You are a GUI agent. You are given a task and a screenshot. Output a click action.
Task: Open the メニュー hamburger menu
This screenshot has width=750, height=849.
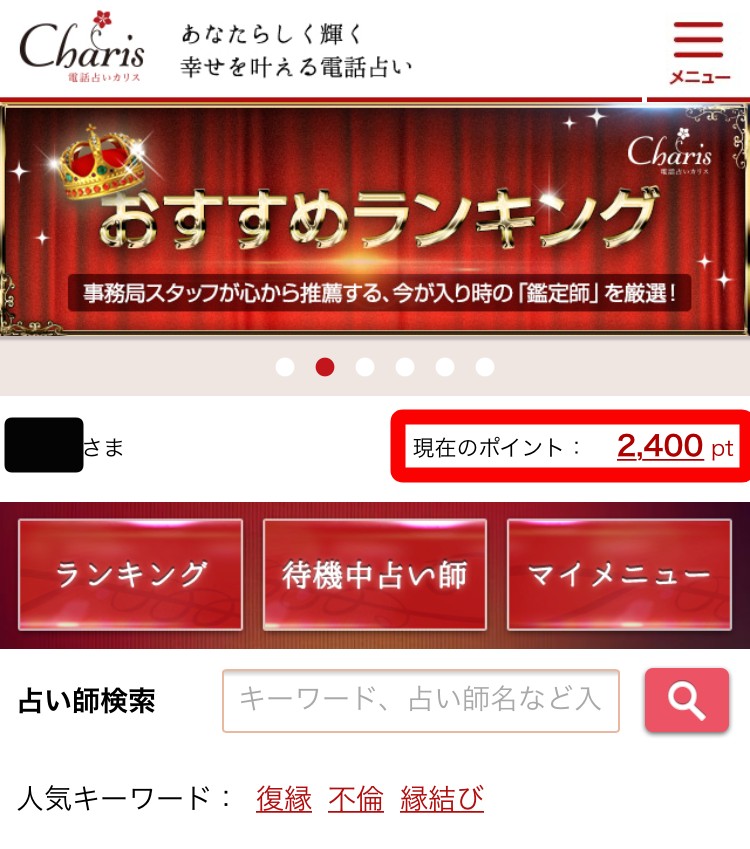point(698,50)
